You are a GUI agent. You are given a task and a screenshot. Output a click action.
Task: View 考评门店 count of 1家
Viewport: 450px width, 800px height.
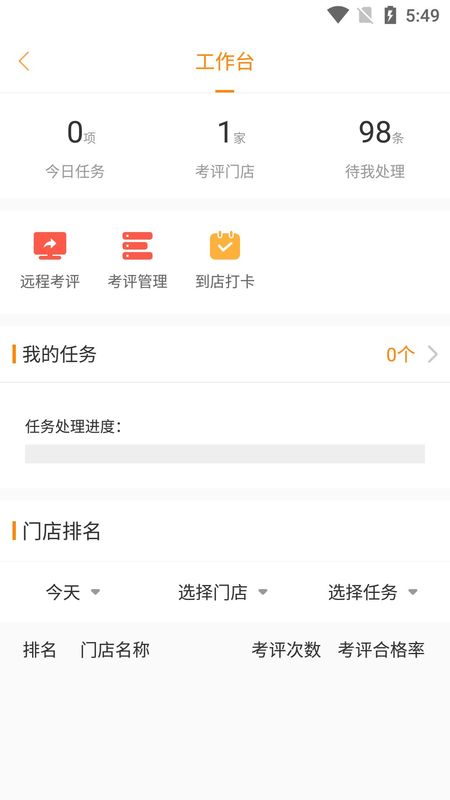pos(225,149)
